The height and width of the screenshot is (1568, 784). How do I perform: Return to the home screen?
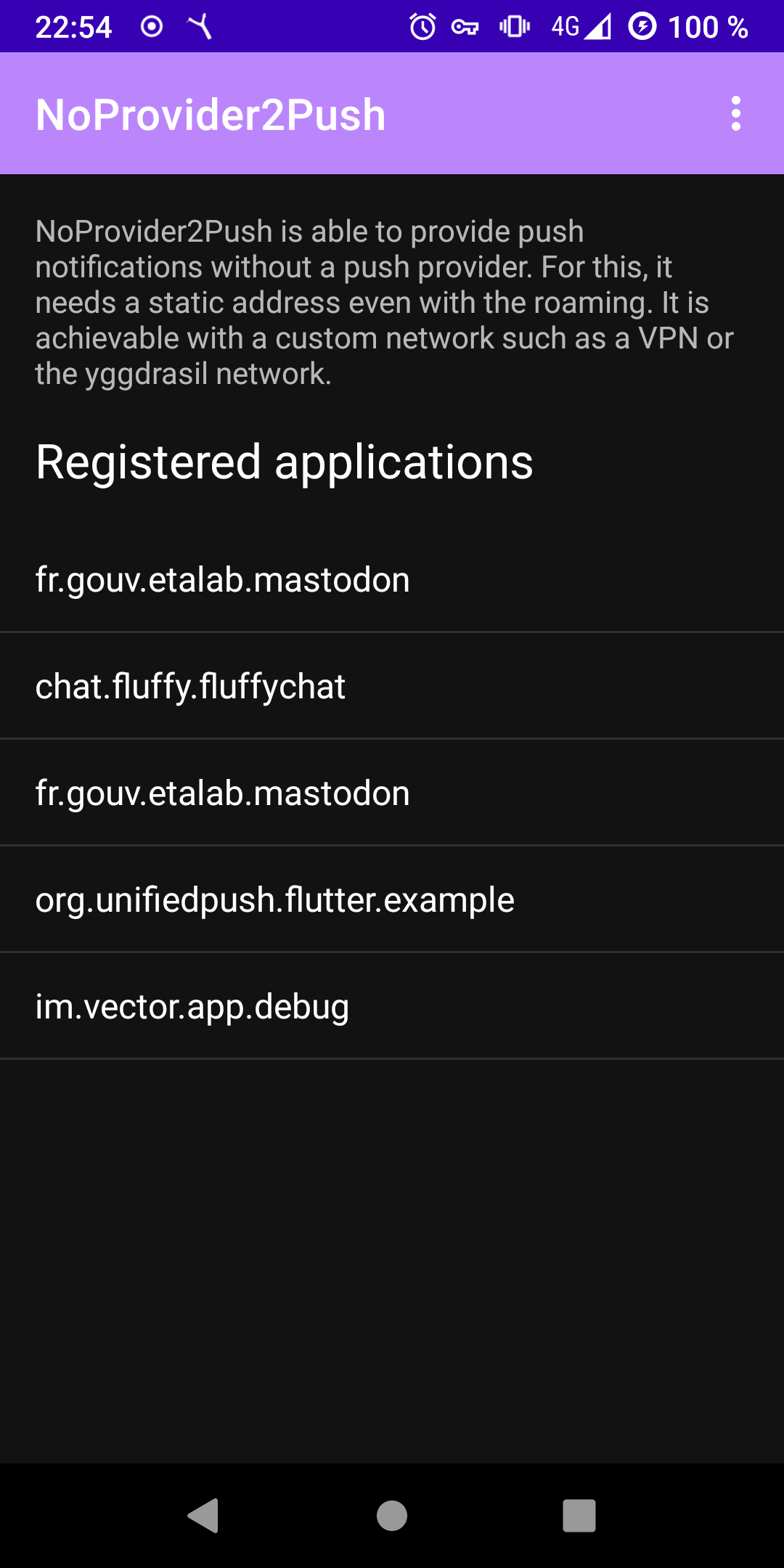coord(392,1516)
